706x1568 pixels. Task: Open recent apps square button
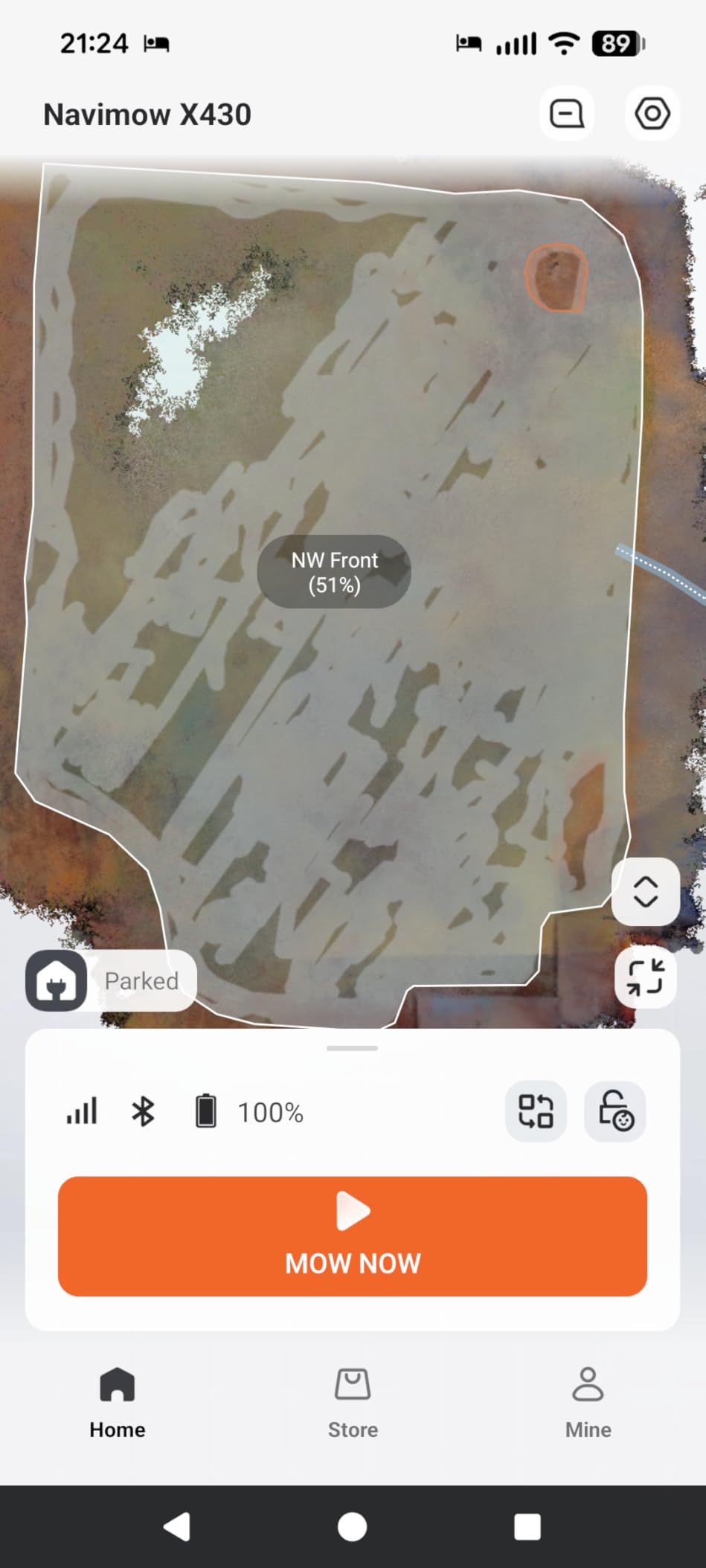(x=527, y=1527)
